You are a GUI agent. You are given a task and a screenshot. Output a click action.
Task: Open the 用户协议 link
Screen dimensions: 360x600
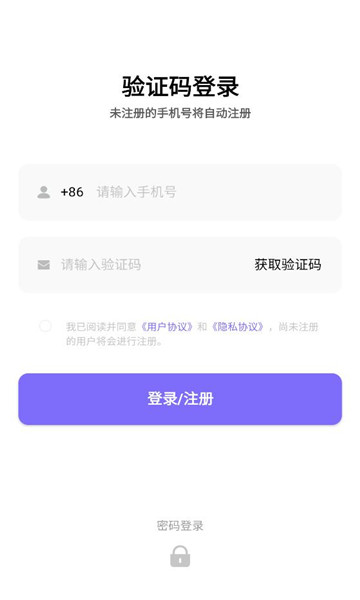click(x=166, y=327)
